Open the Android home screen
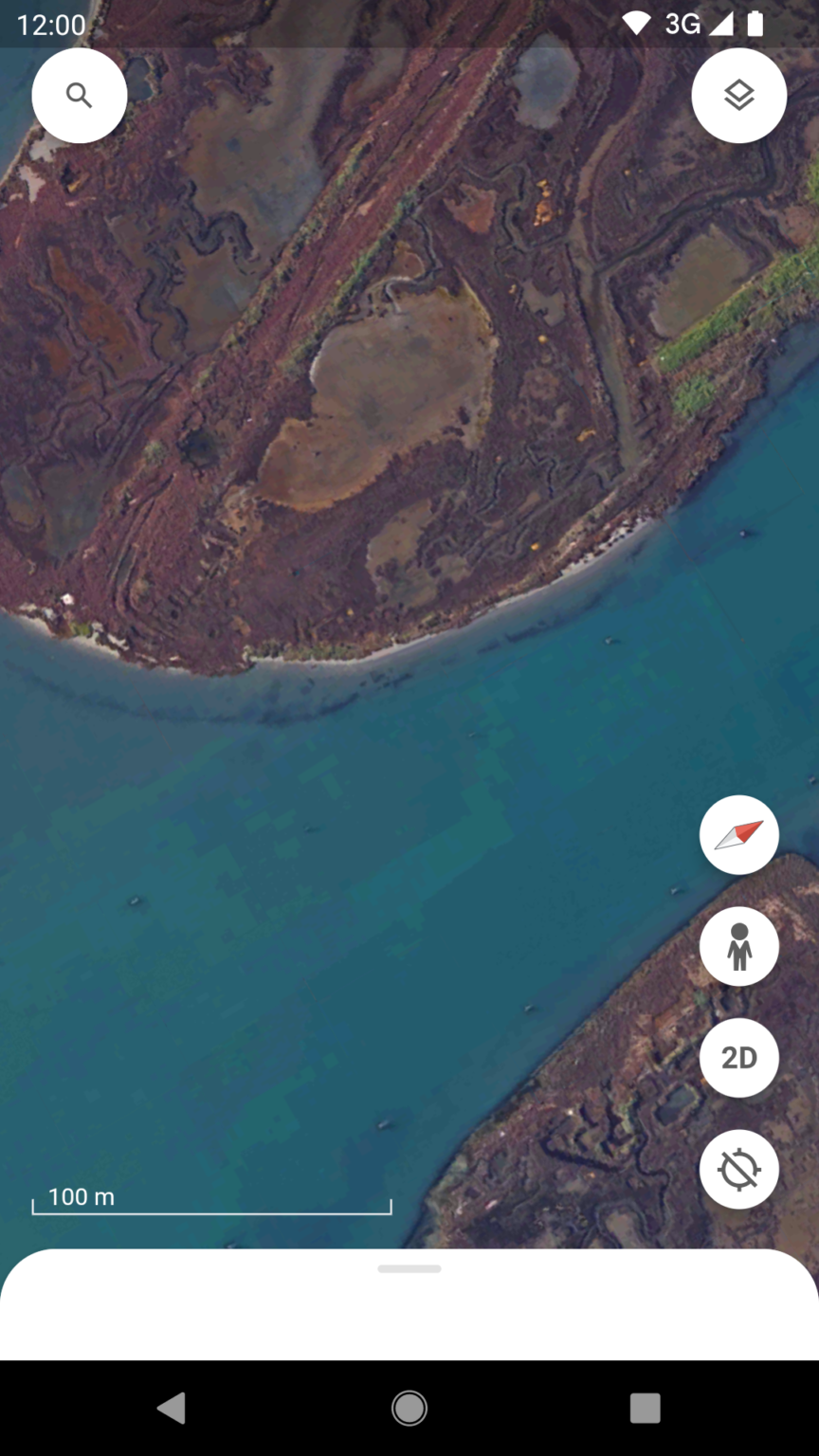 pos(409,1410)
